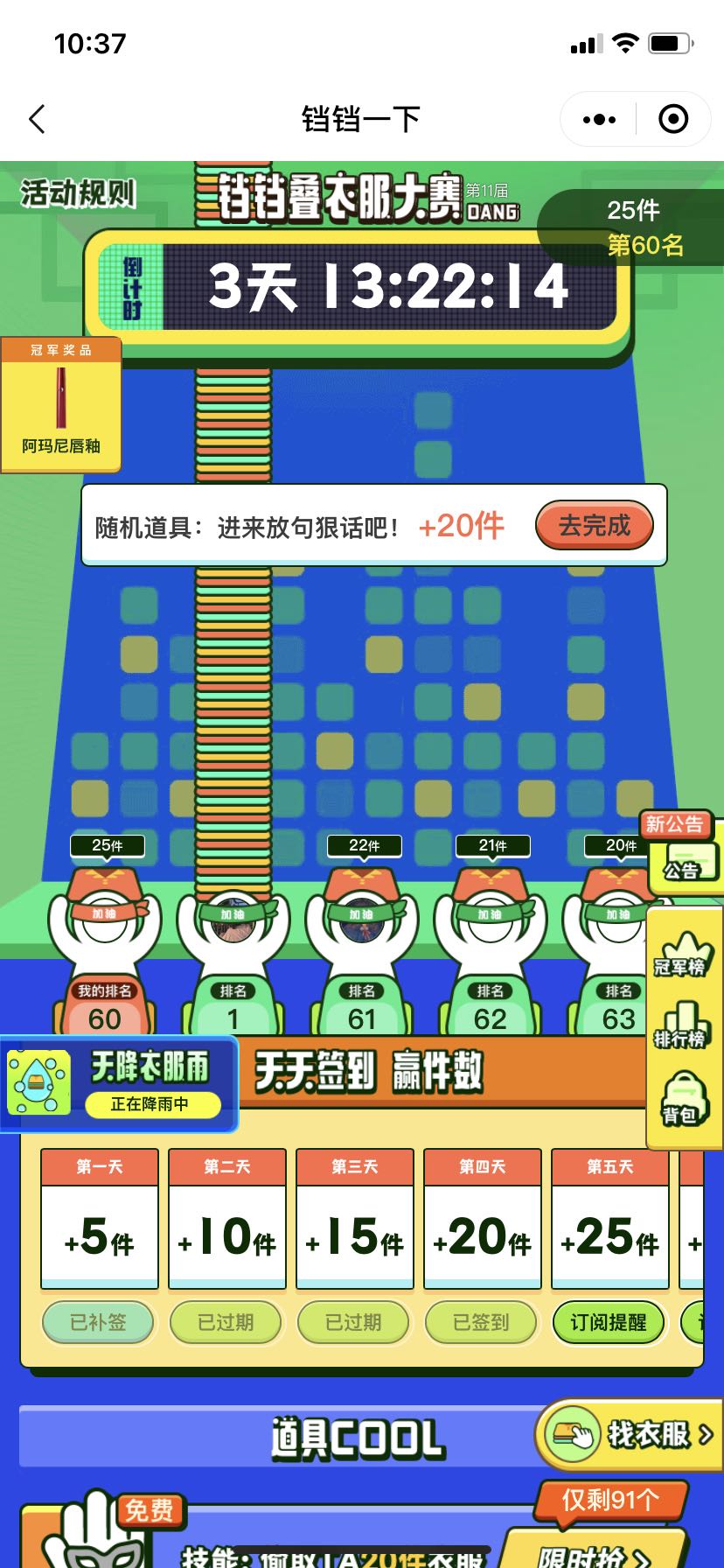724x1568 pixels.
Task: Cheer the player ranked 1 with 加油
Action: coord(233,913)
